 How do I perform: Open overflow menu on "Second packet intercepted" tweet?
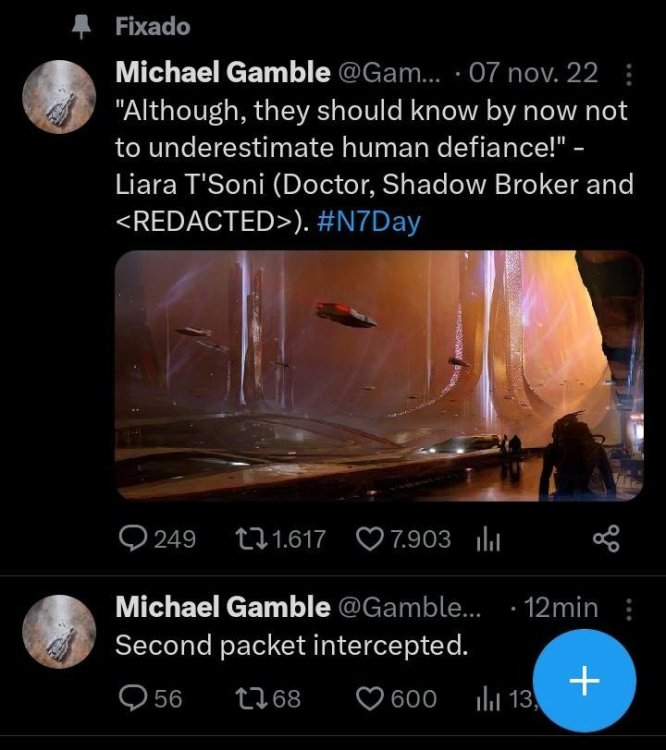coord(628,608)
